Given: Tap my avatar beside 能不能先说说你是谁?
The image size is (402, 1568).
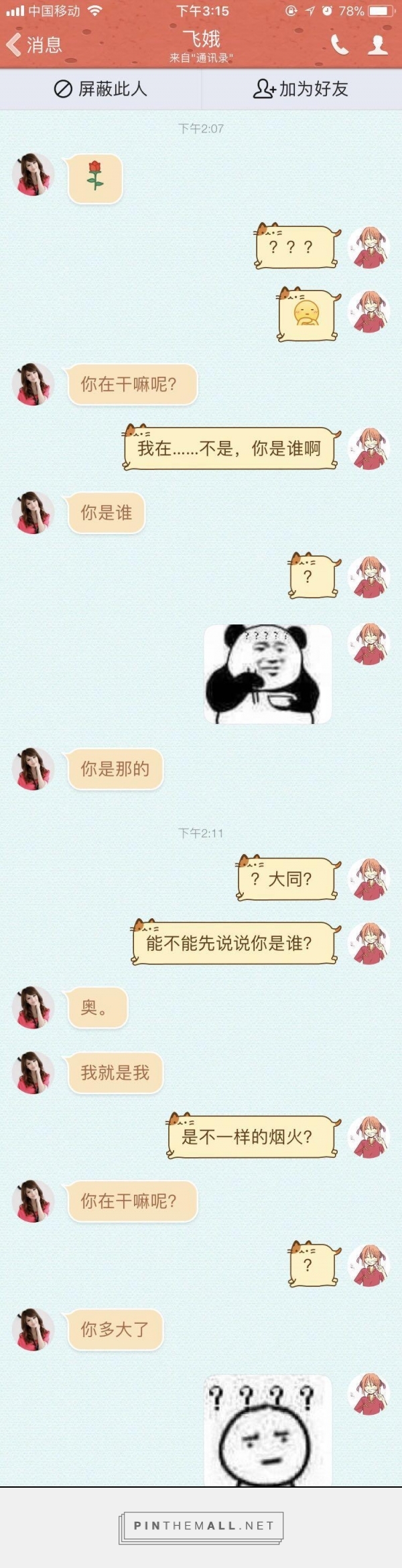Looking at the screenshot, I should 368,942.
